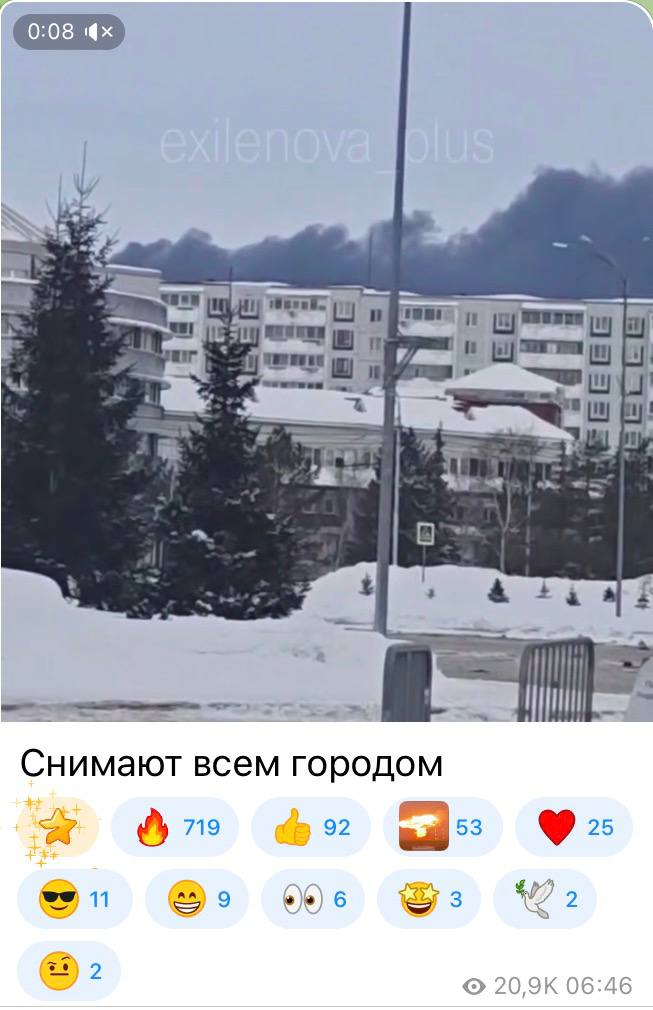Select the explosion sticker reaction (53)
This screenshot has width=653, height=1010.
(440, 827)
